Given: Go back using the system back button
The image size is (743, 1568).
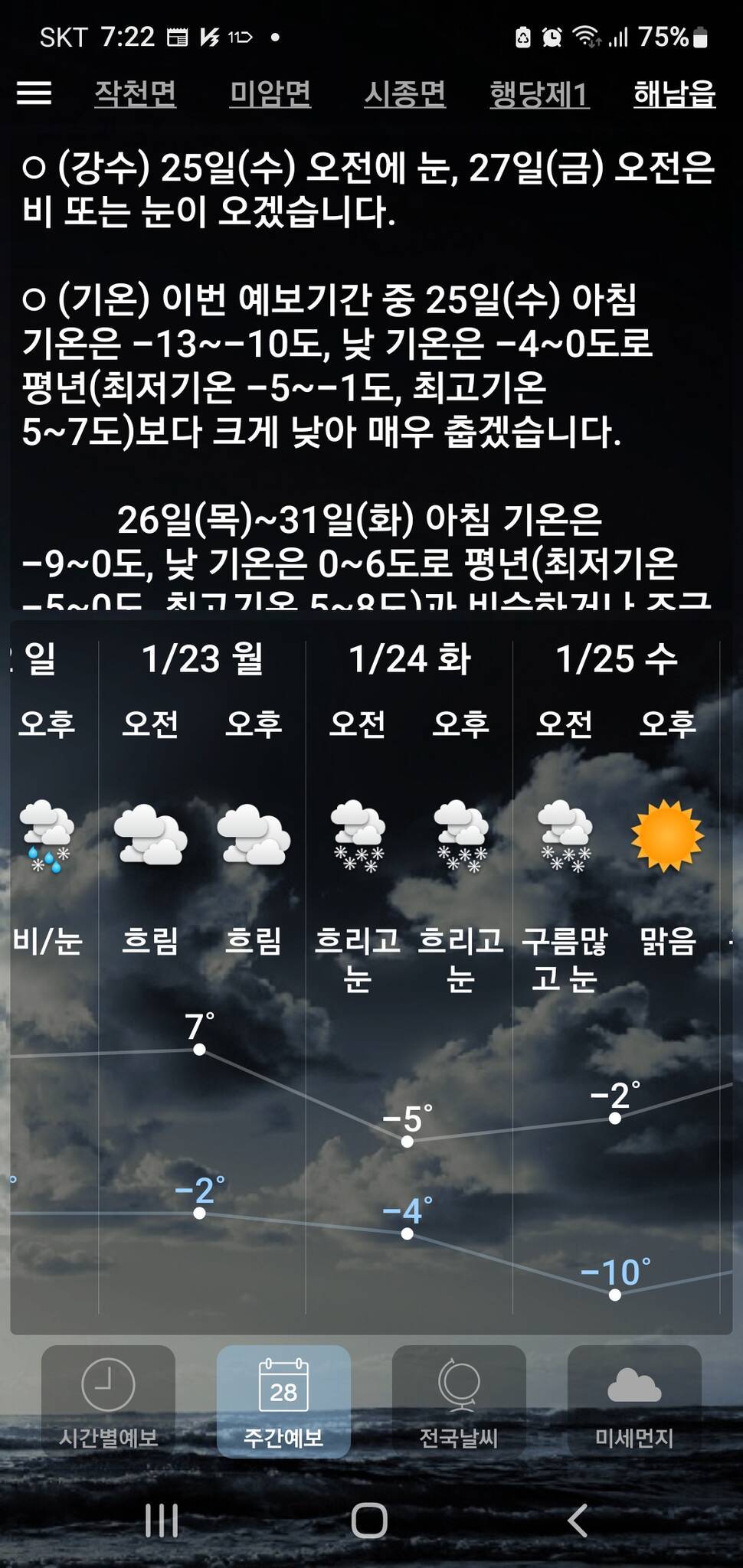Looking at the screenshot, I should [578, 1520].
